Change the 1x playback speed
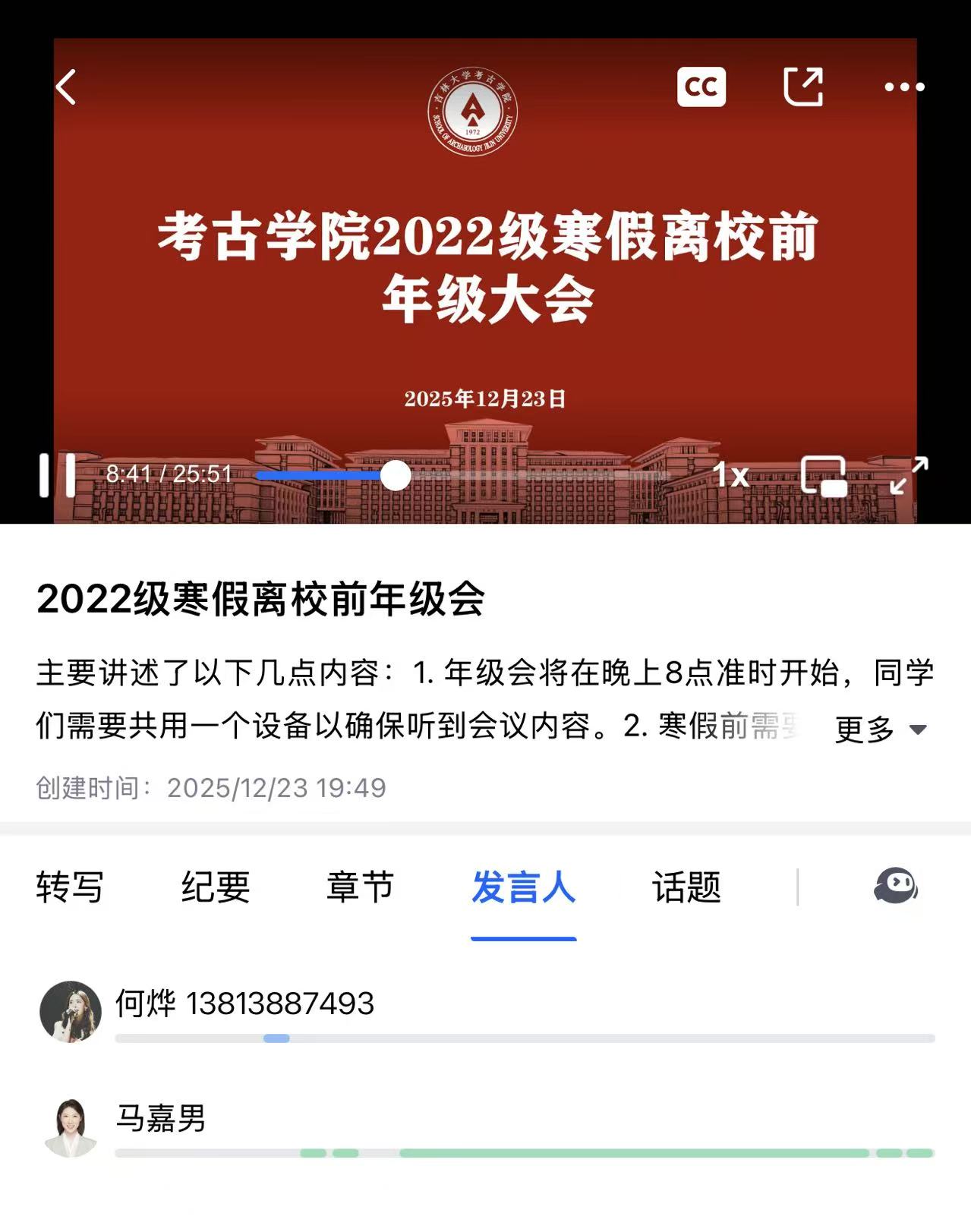This screenshot has width=971, height=1232. [x=730, y=475]
